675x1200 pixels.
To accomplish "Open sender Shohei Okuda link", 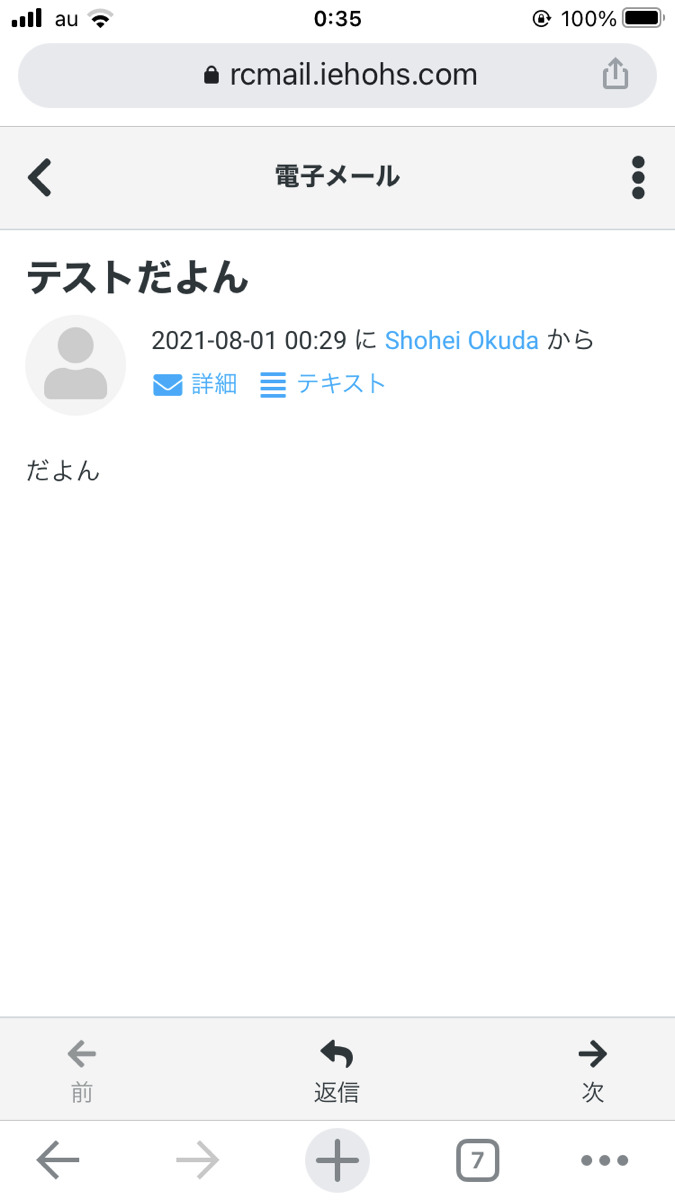I will (x=461, y=341).
